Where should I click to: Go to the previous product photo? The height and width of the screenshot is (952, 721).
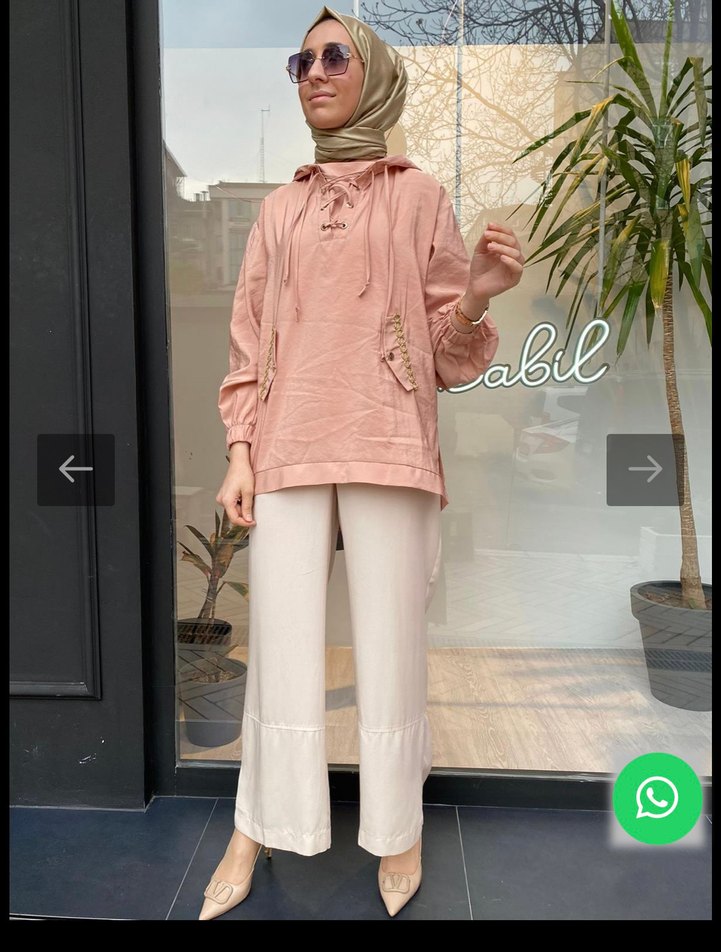point(76,469)
